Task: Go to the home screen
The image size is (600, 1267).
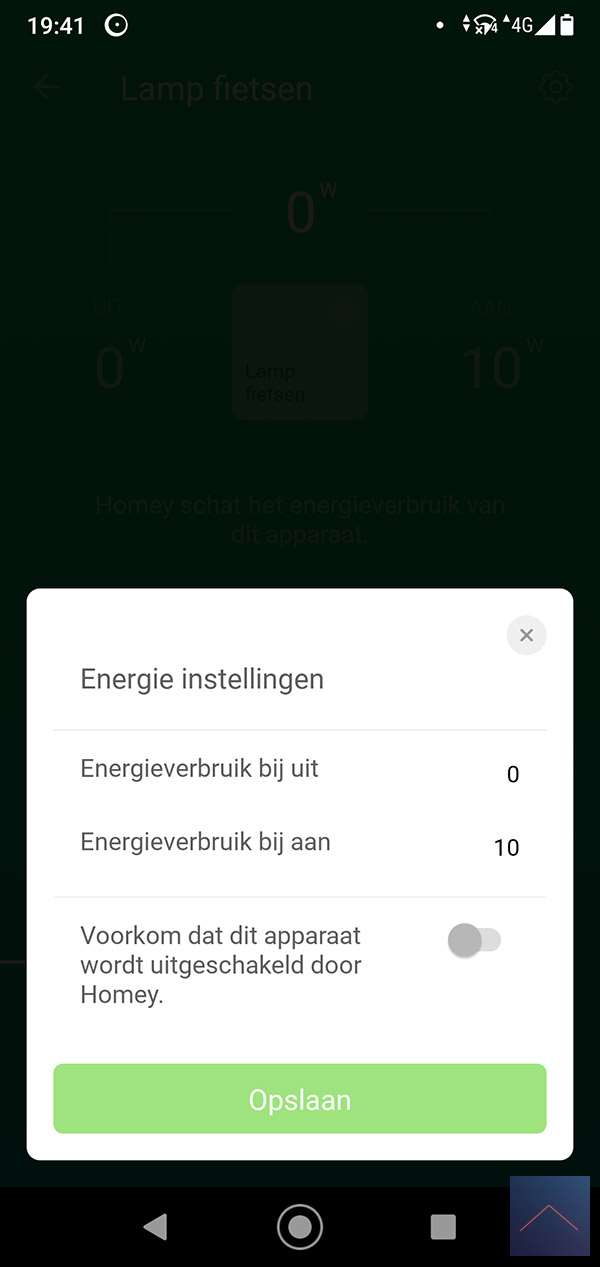Action: 300,1226
